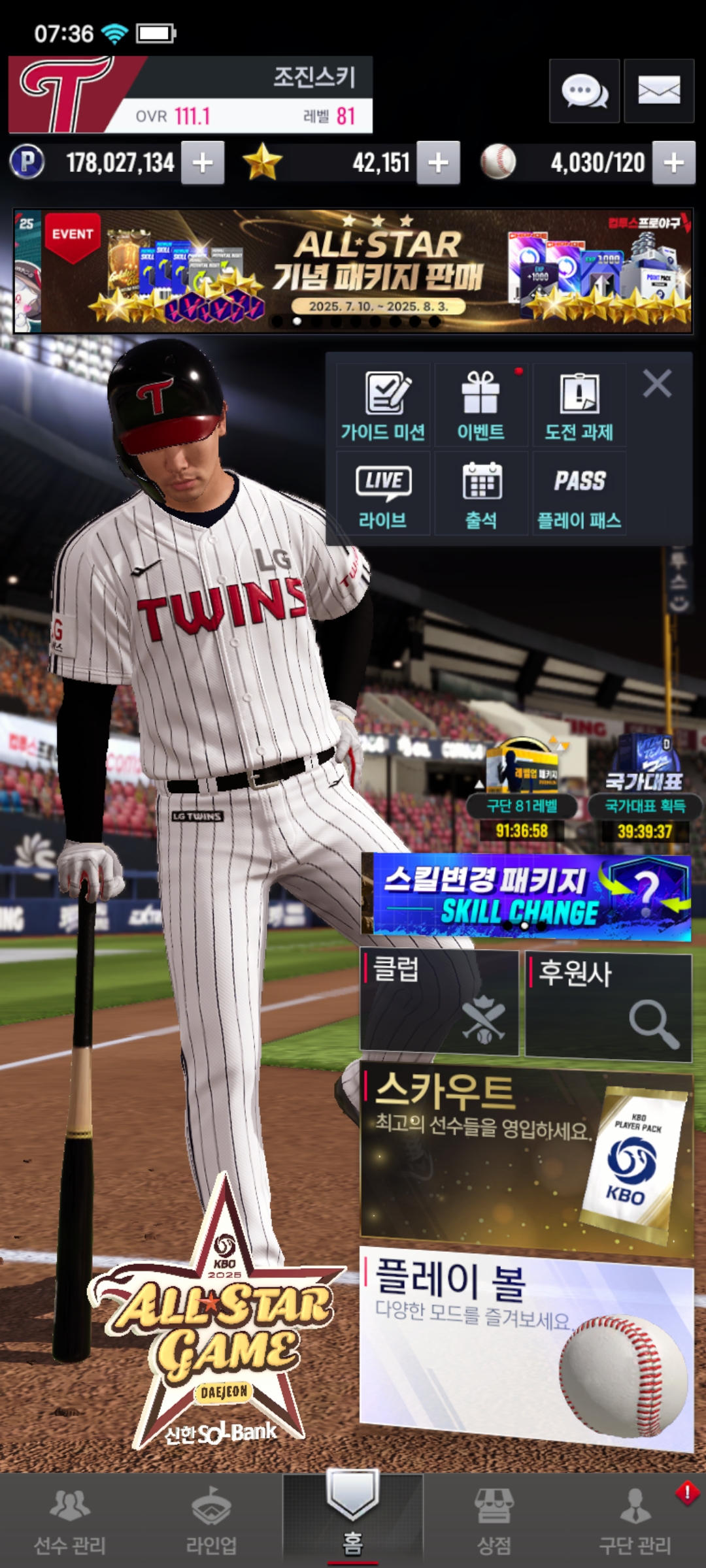Close the quick menu panel
The width and height of the screenshot is (706, 1568).
(657, 384)
